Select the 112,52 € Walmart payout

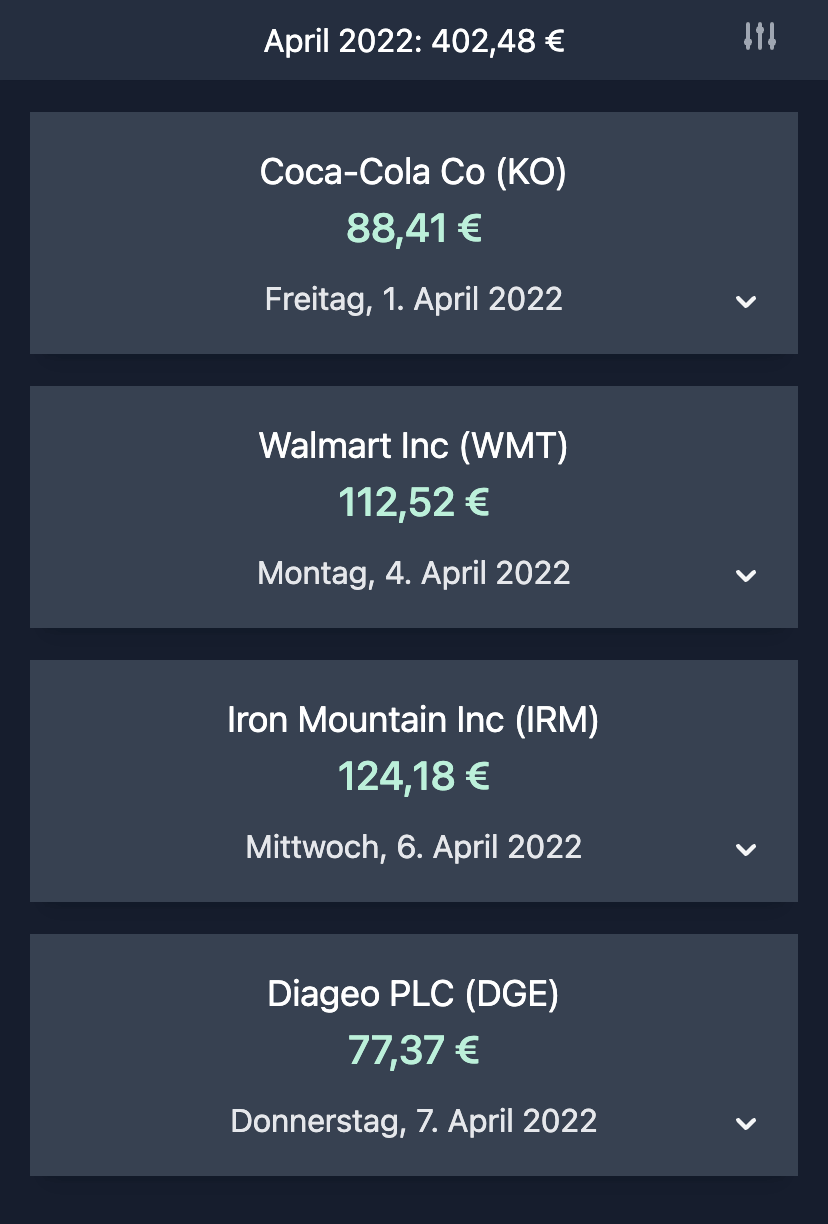pos(413,501)
